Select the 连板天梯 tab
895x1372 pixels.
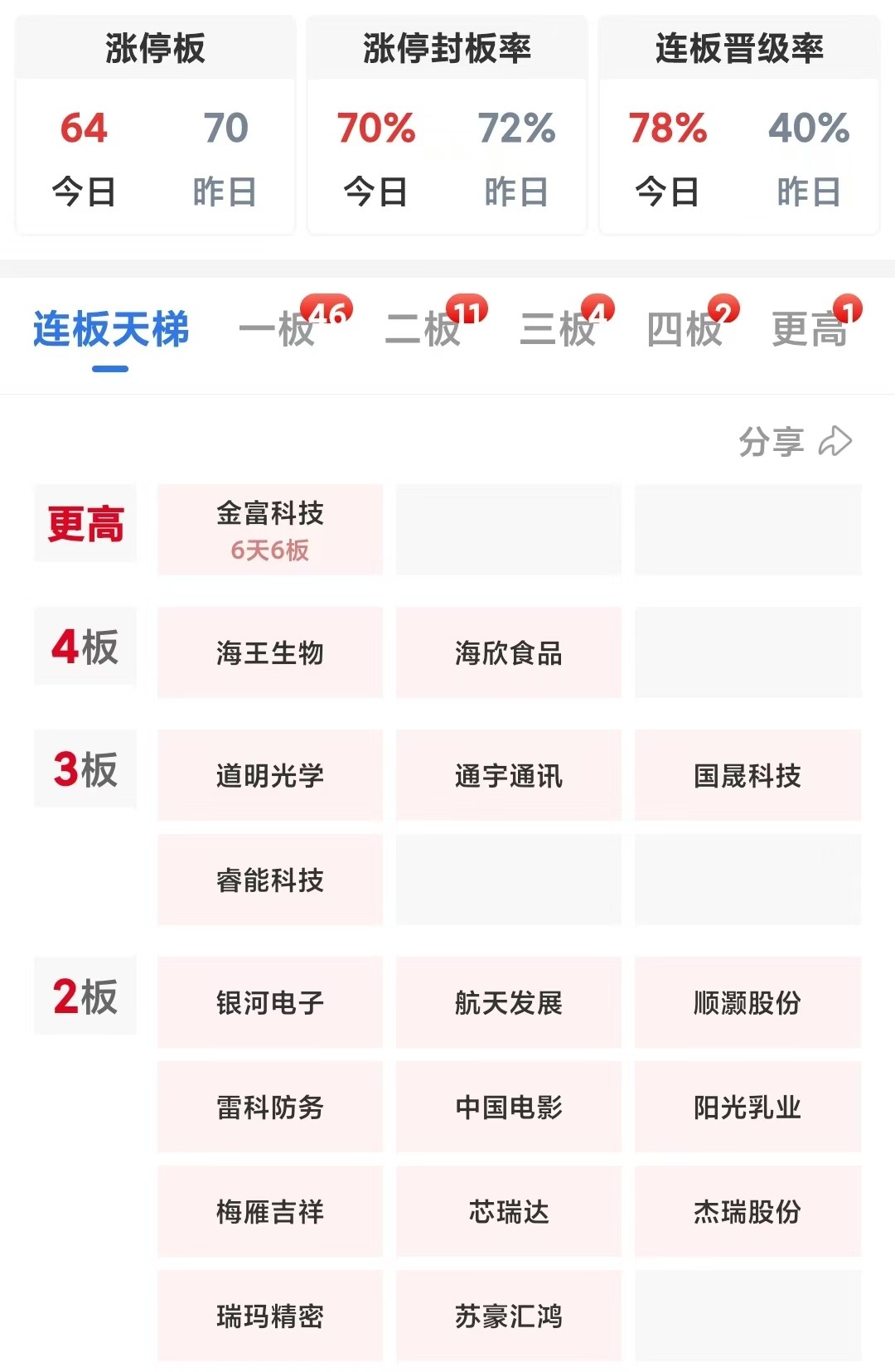click(x=111, y=329)
